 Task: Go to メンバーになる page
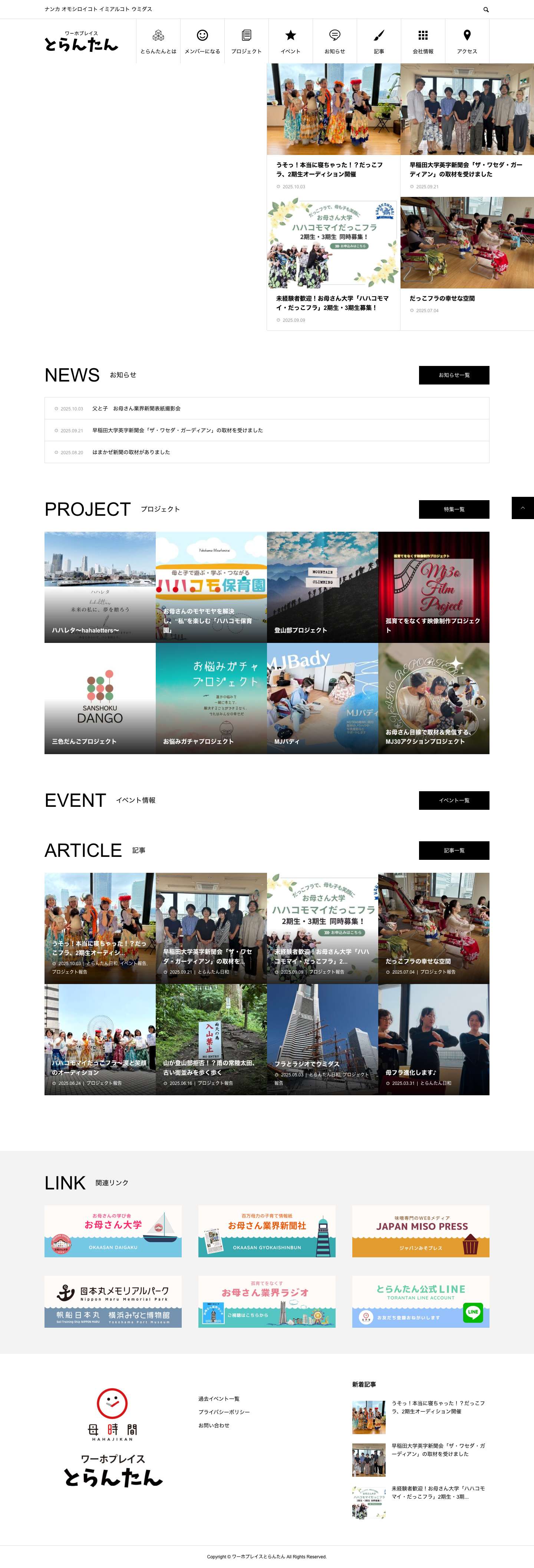[x=202, y=42]
